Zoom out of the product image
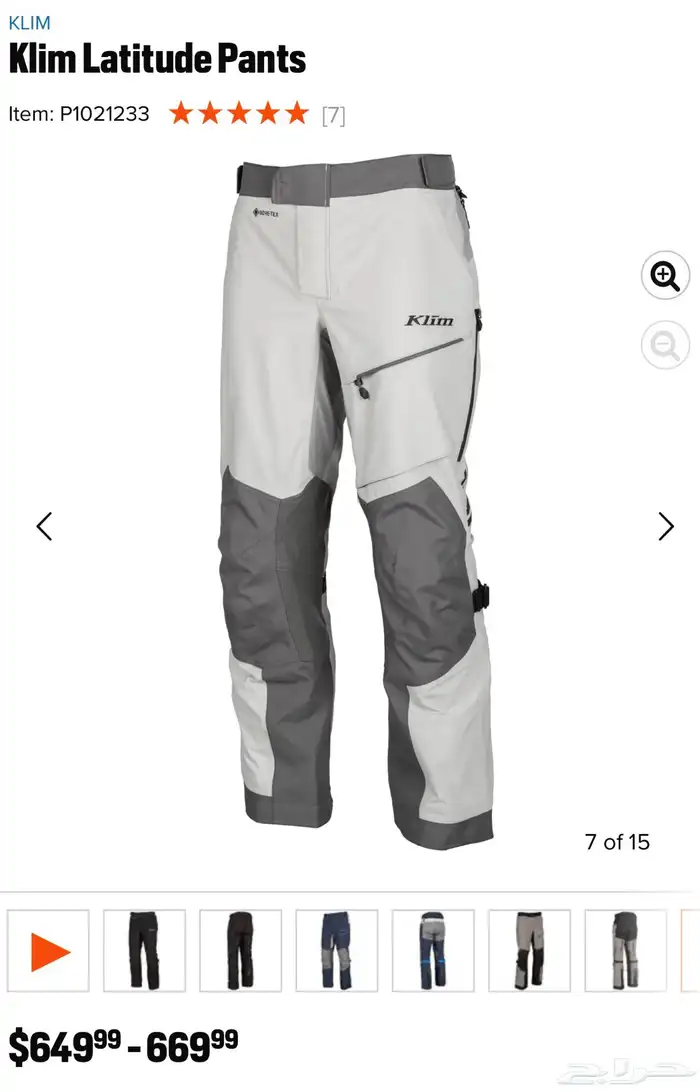700x1092 pixels. point(665,347)
